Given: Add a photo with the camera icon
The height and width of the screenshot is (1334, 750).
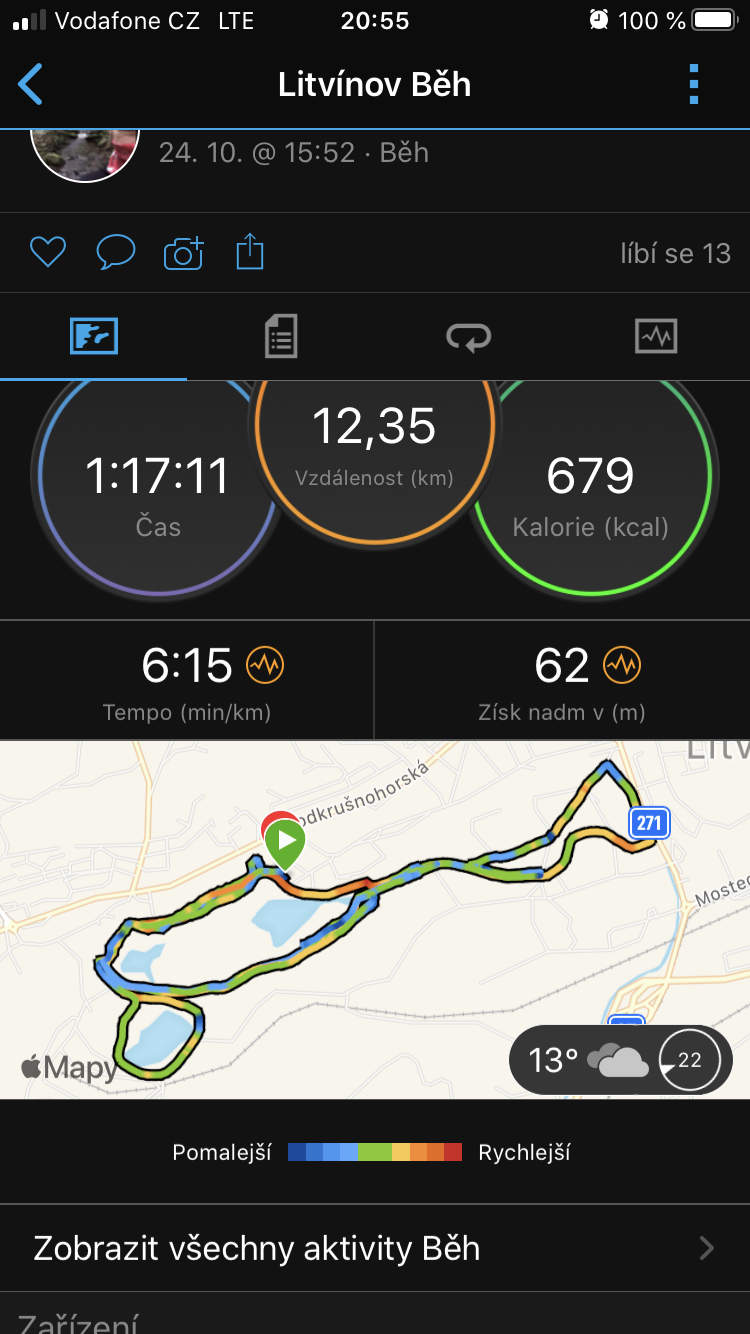Looking at the screenshot, I should [183, 253].
